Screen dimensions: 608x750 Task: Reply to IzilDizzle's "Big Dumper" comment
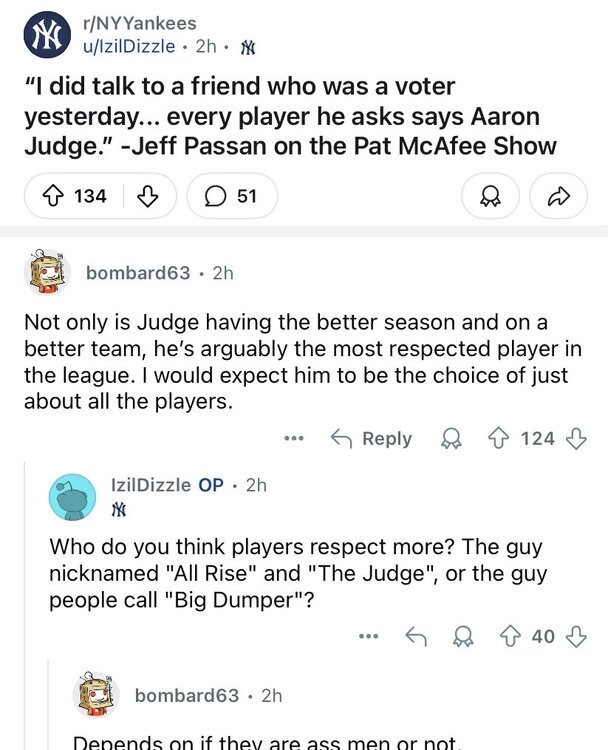[413, 635]
